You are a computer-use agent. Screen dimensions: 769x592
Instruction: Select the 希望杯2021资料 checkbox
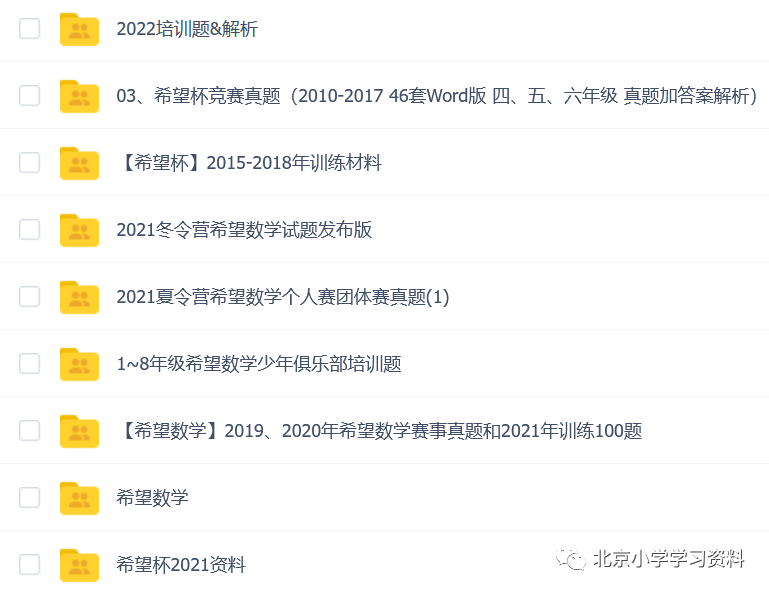pos(30,565)
